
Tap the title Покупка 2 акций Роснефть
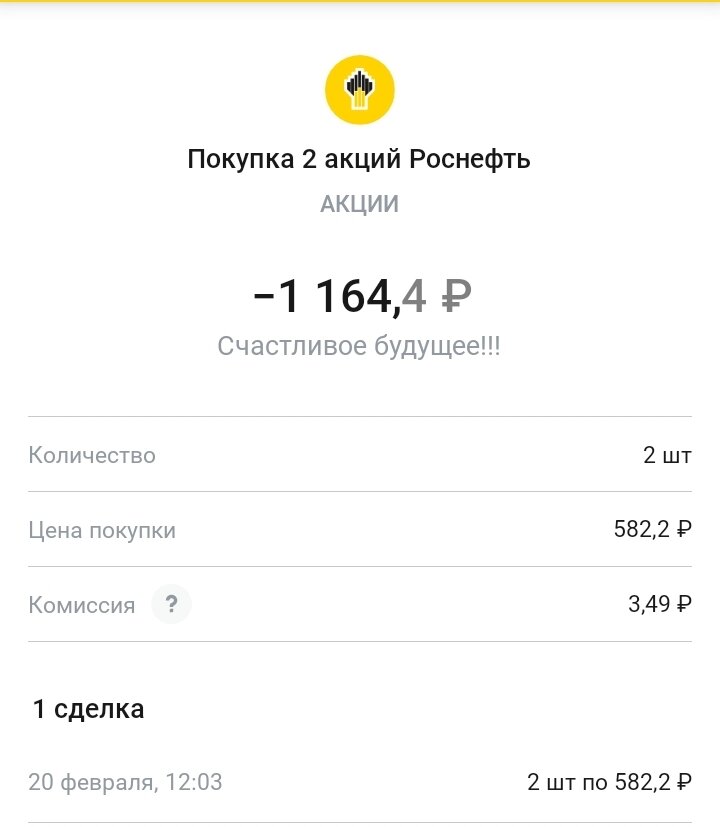coord(360,158)
